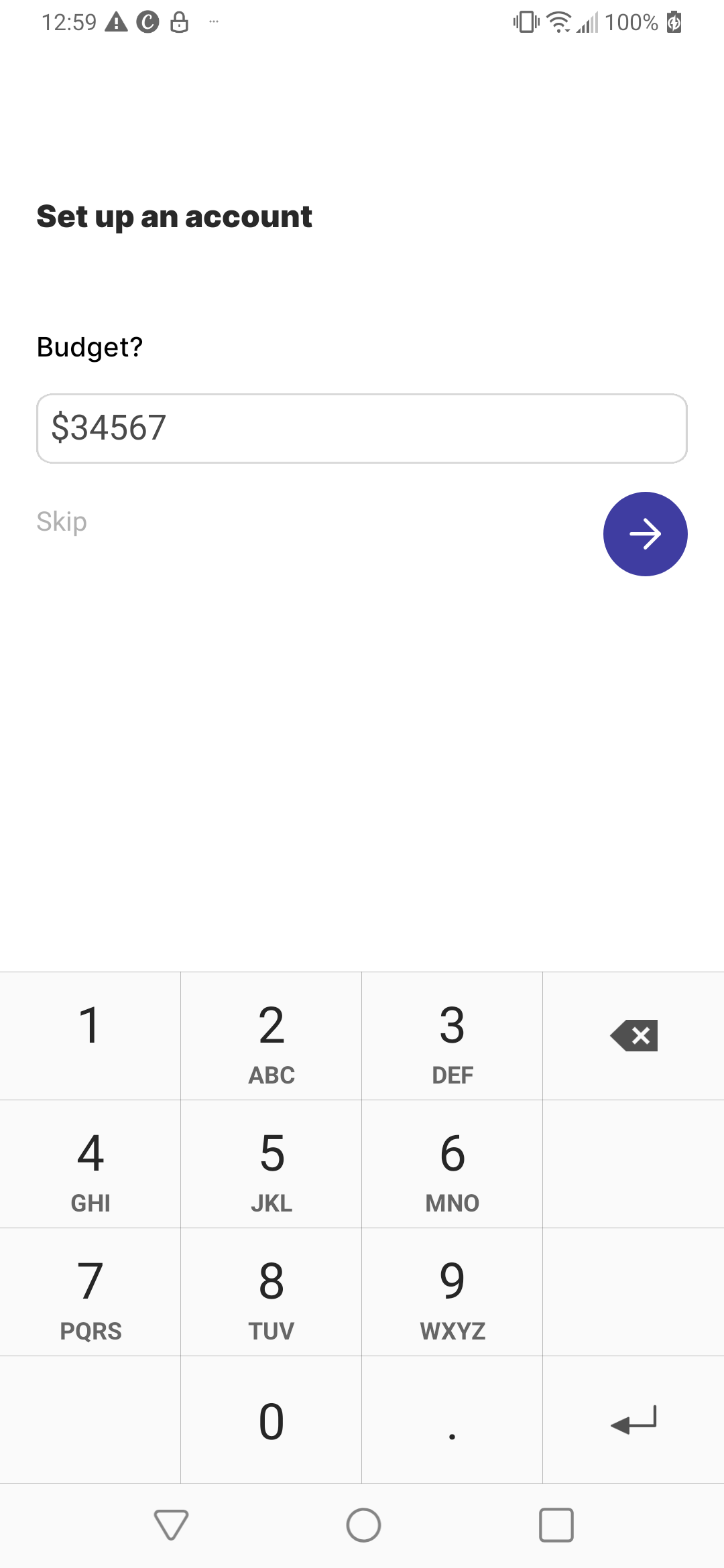
Task: Hit the enter key on keypad
Action: [633, 1420]
